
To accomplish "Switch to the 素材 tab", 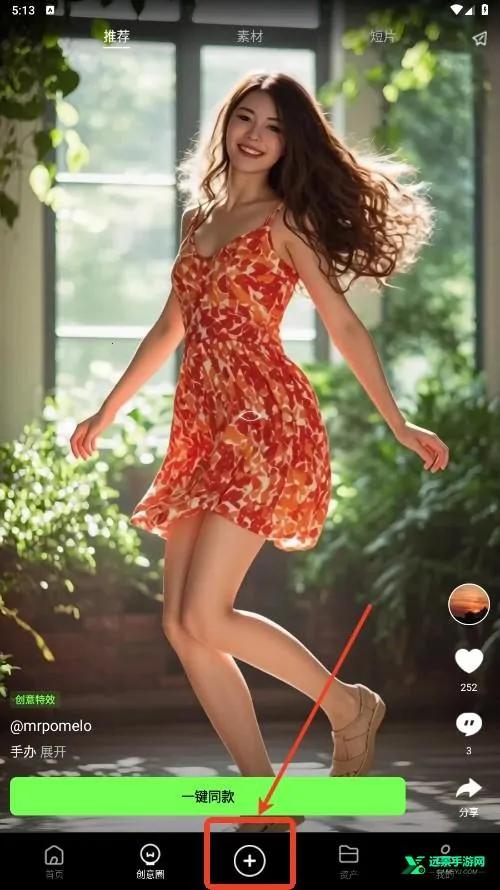I will point(250,37).
